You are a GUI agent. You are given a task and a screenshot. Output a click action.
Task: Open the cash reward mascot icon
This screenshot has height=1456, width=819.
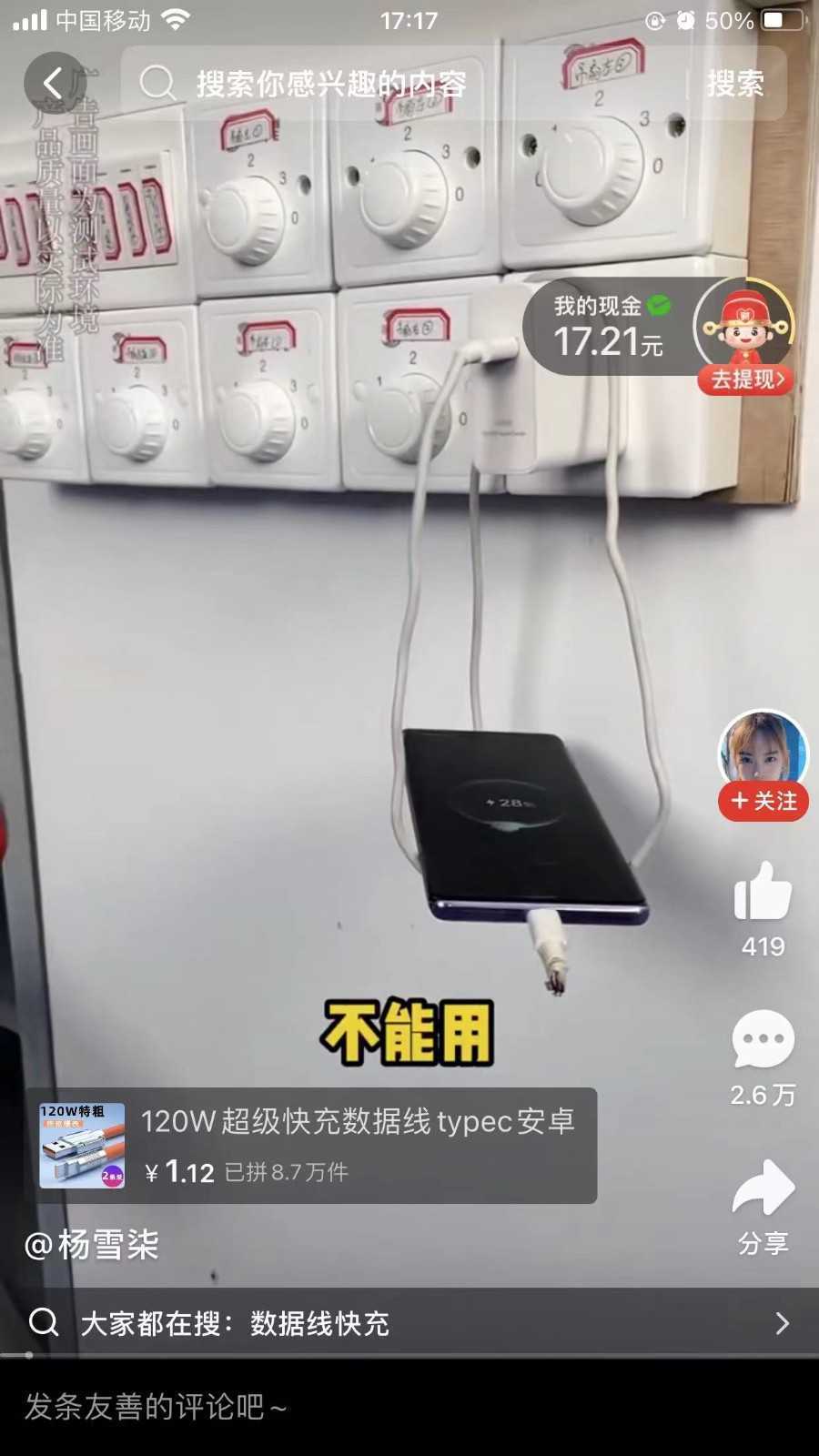tap(746, 328)
